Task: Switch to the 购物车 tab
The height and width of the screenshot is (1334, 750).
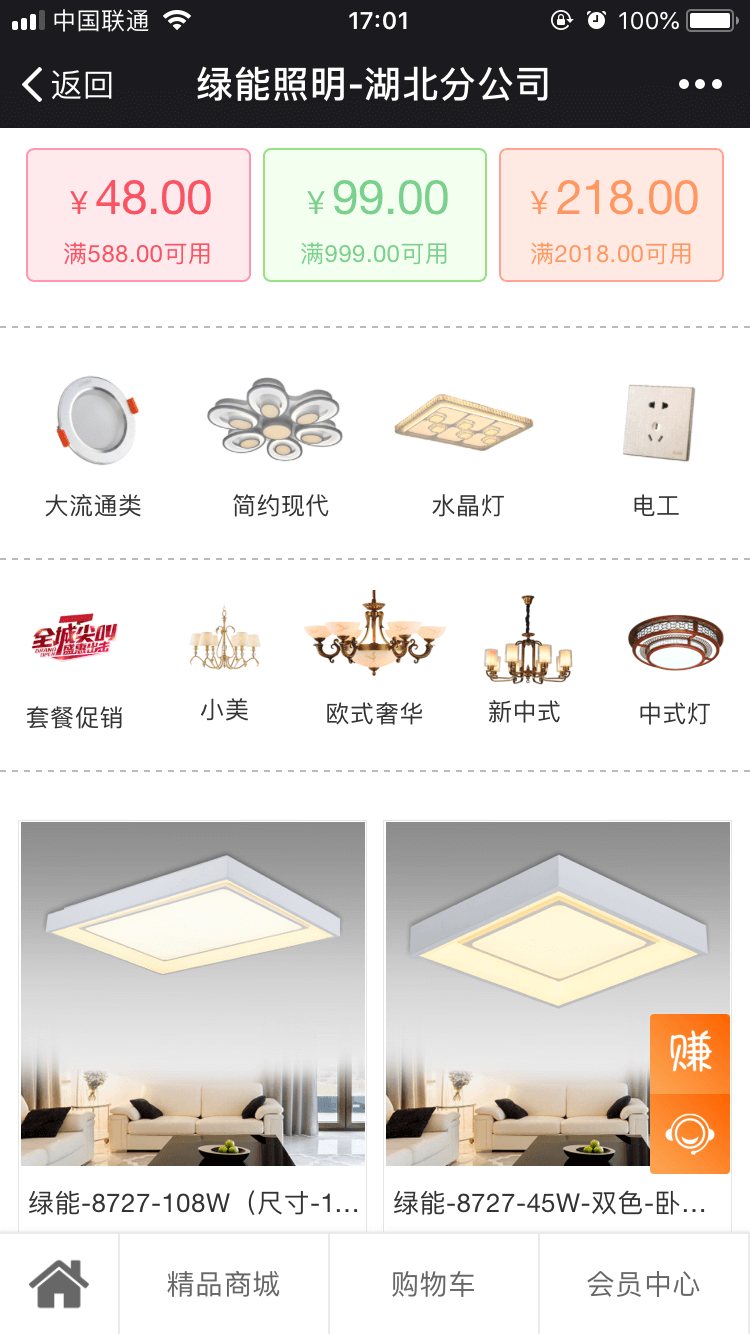Action: (x=433, y=1284)
